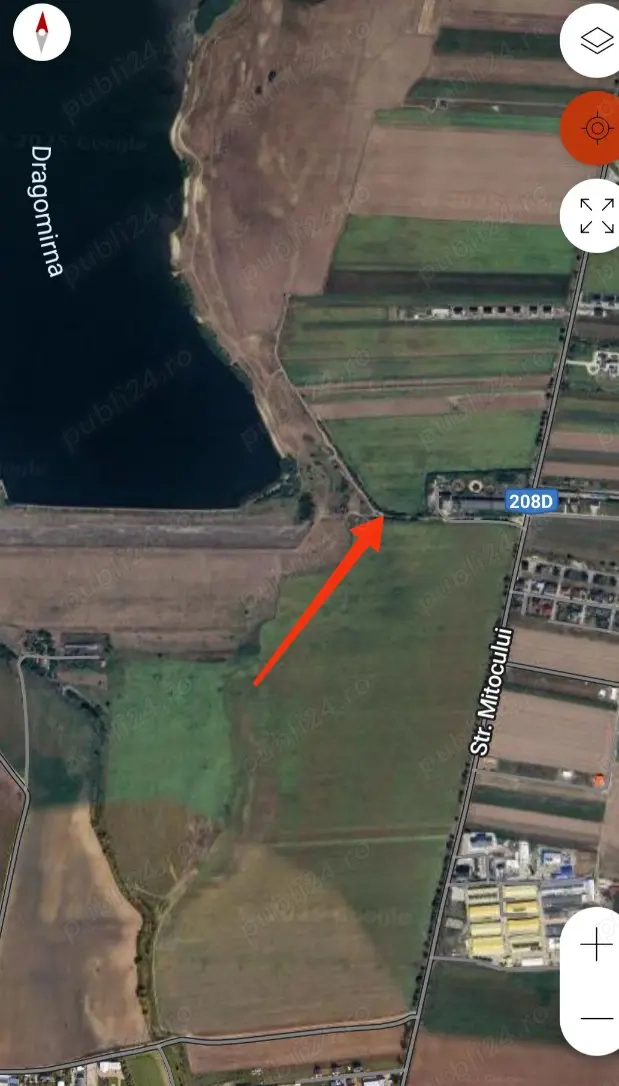Center map on my current location
This screenshot has height=1086, width=619.
[x=597, y=128]
